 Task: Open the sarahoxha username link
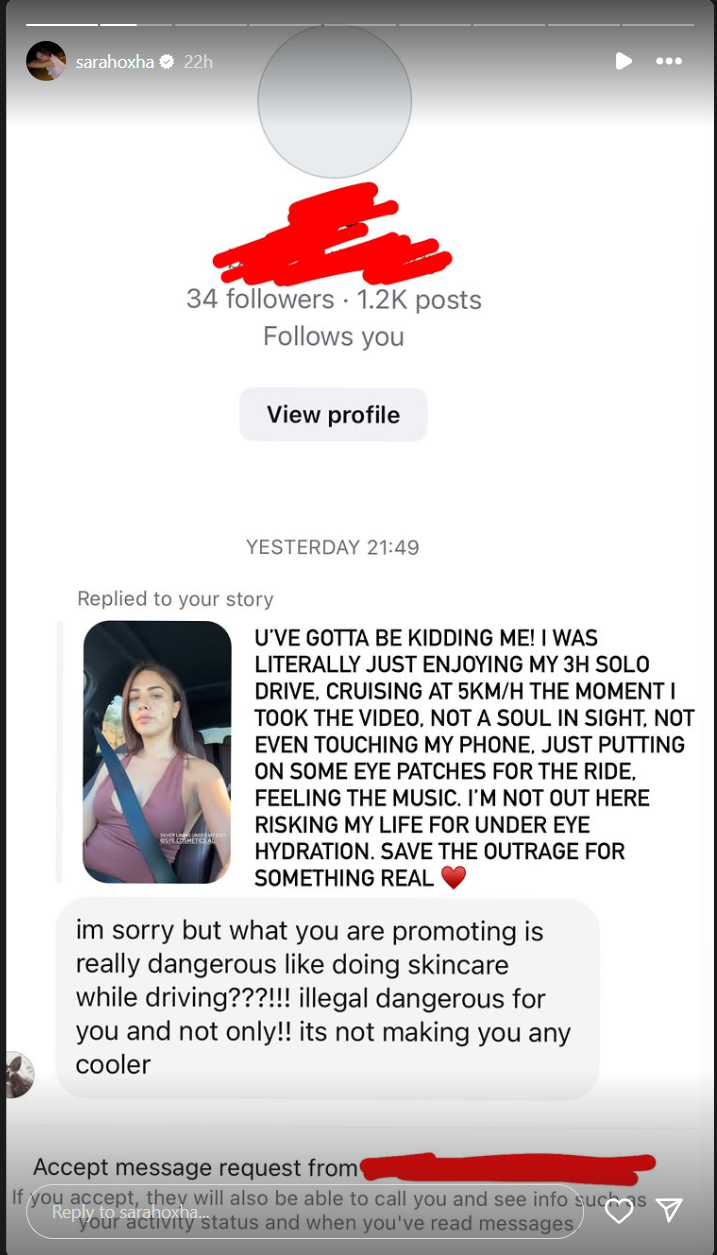(x=115, y=62)
